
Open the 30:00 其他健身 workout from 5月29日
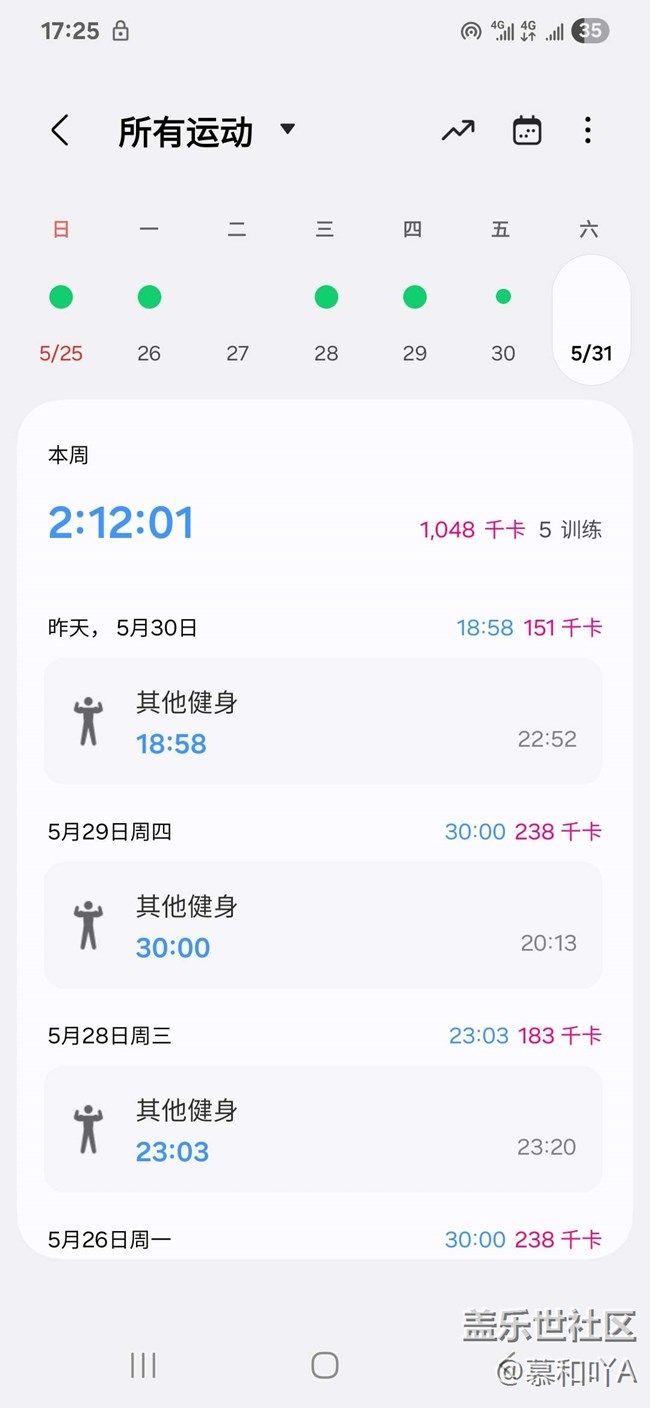[x=323, y=925]
